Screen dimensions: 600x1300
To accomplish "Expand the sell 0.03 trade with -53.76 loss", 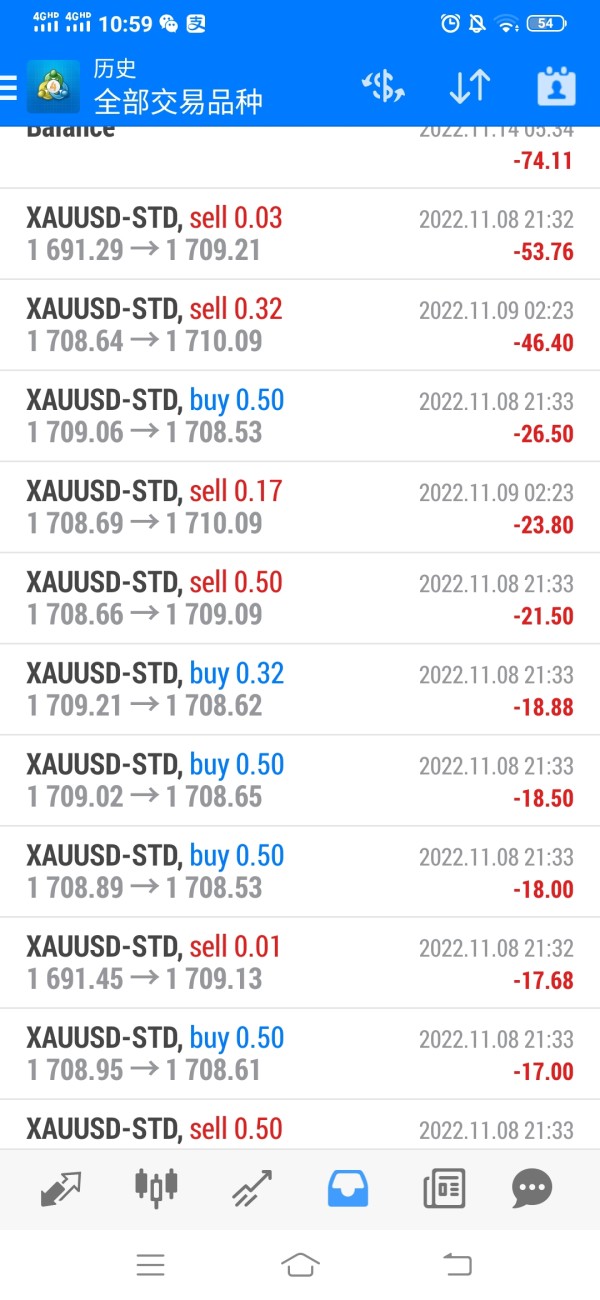I will click(x=300, y=234).
